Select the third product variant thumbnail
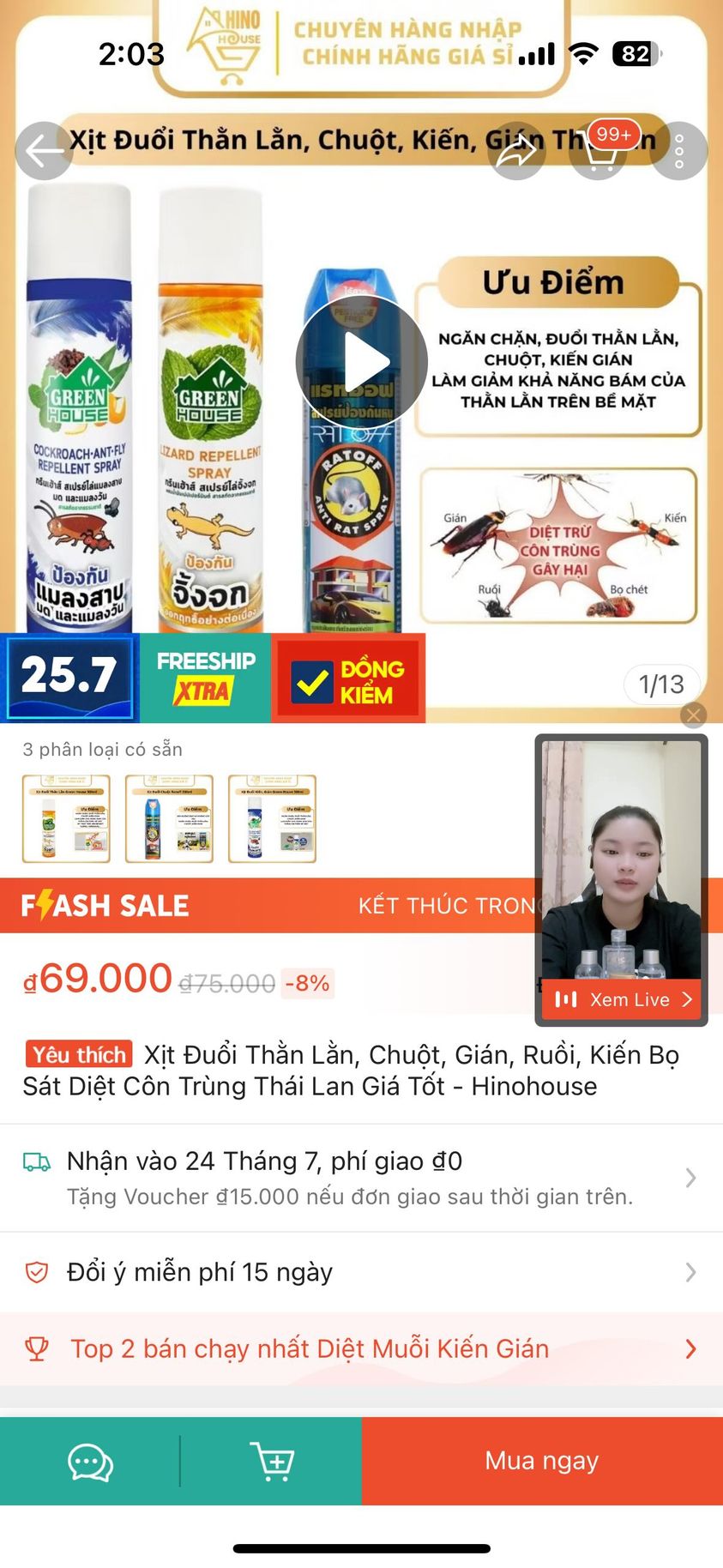This screenshot has height=1568, width=723. point(272,818)
